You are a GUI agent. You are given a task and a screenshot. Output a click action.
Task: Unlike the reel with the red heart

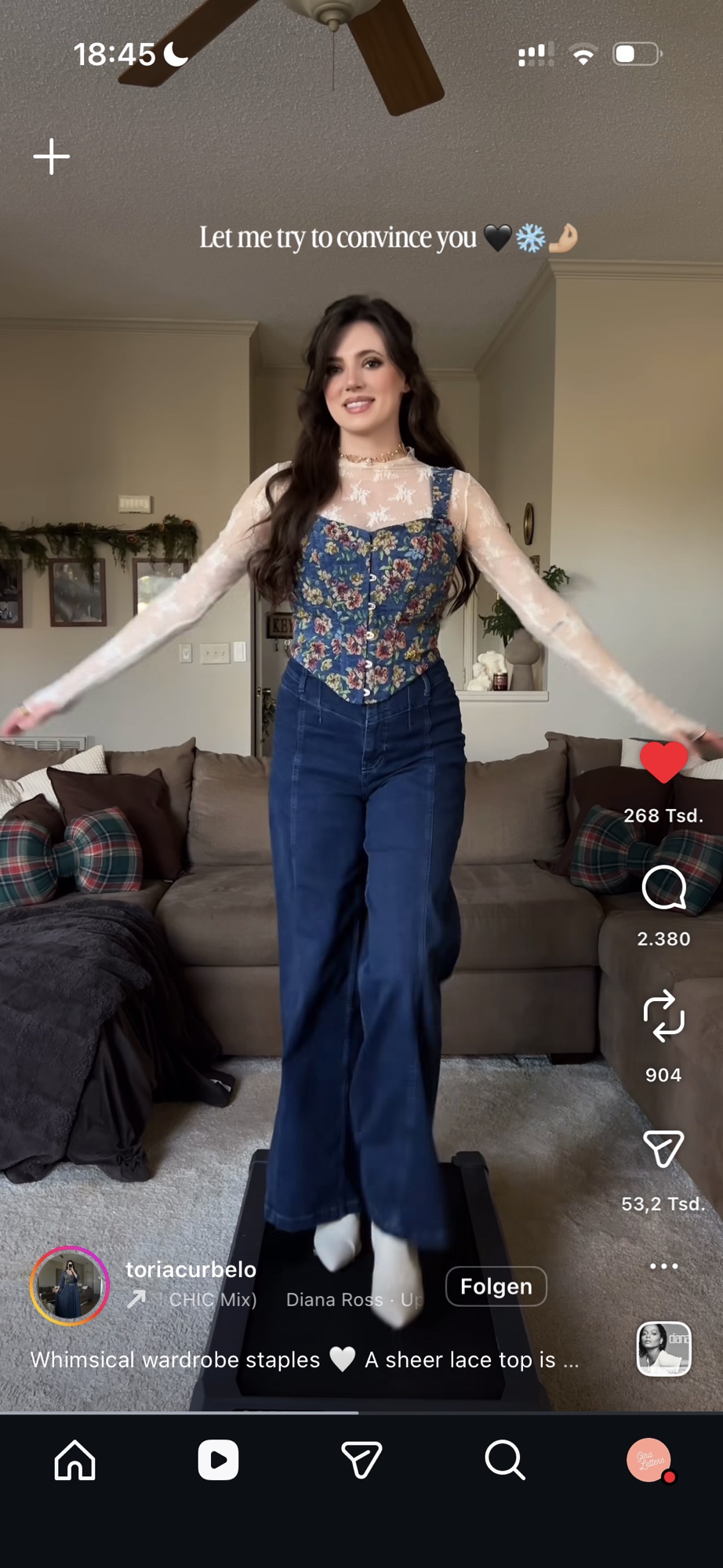coord(663,762)
